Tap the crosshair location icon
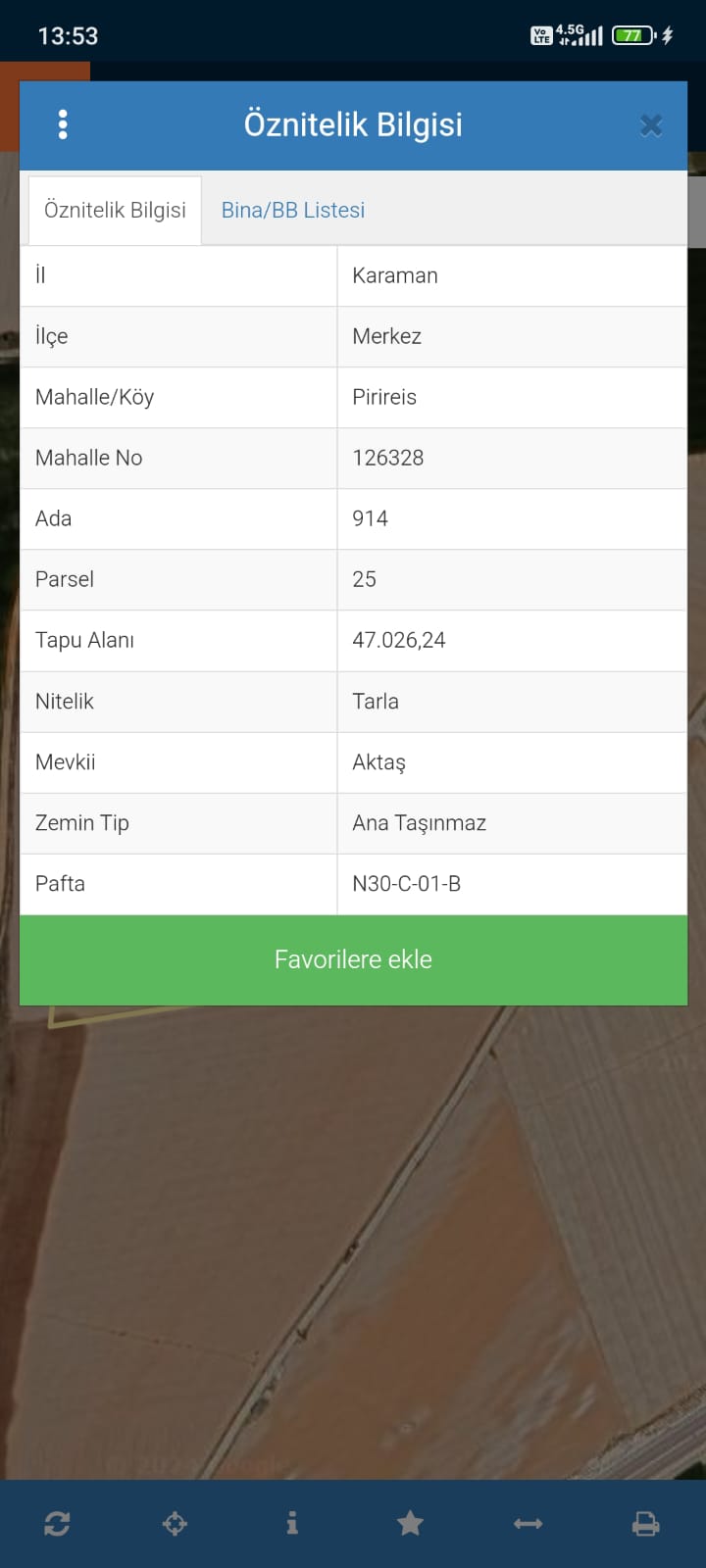 click(x=175, y=1523)
